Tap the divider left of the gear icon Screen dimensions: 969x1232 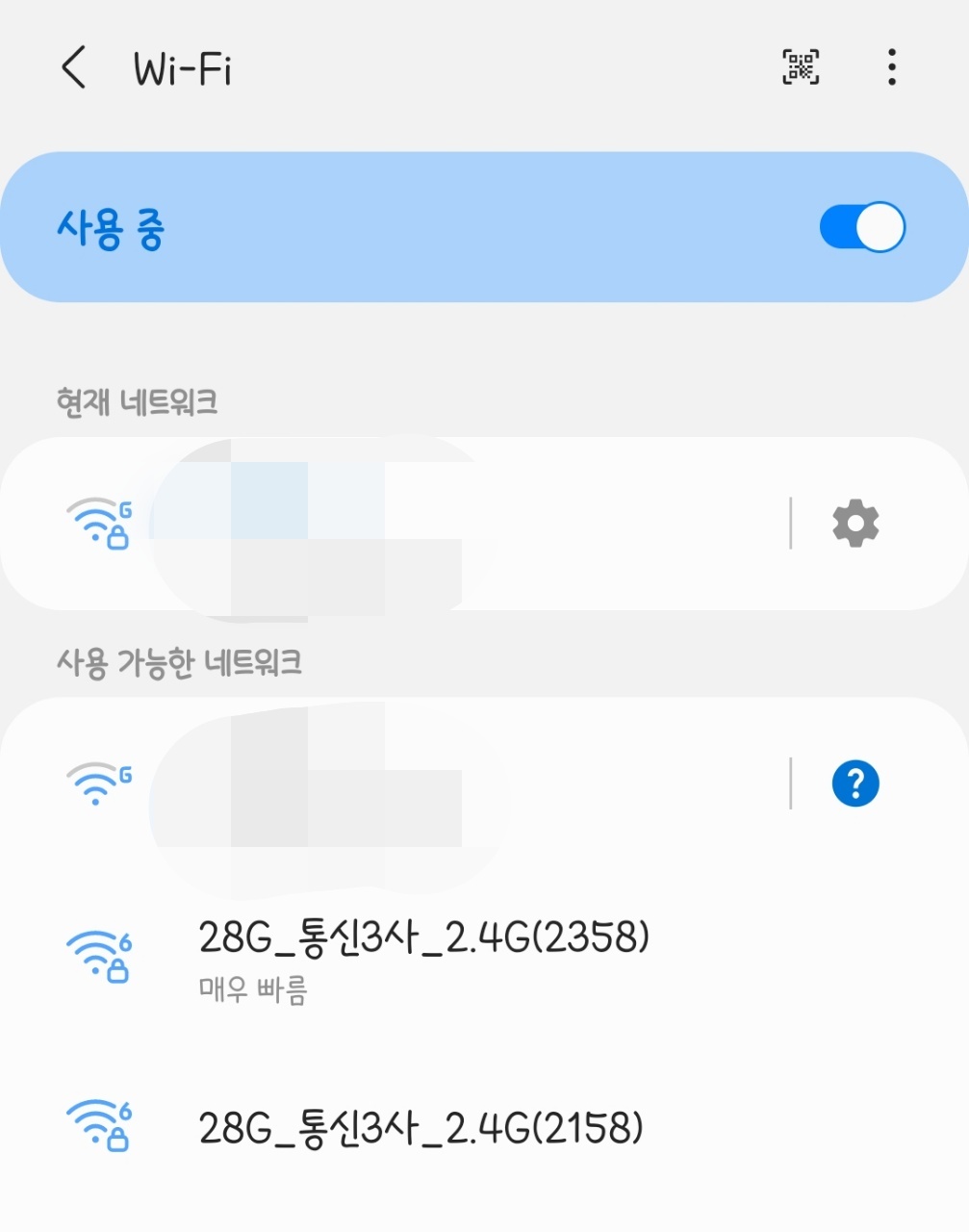792,523
